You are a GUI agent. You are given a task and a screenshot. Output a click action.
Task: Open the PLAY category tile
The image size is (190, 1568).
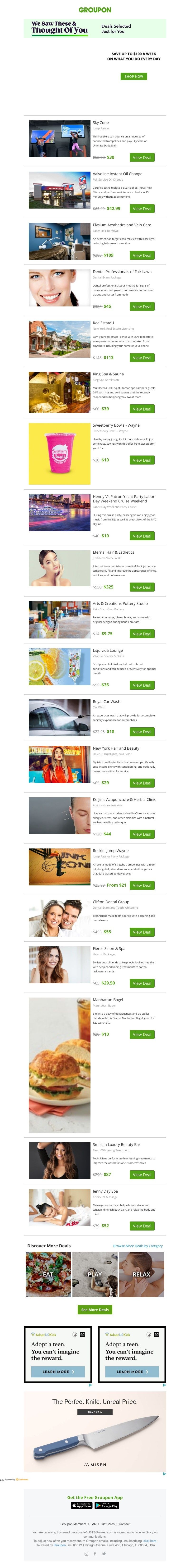[95, 1275]
